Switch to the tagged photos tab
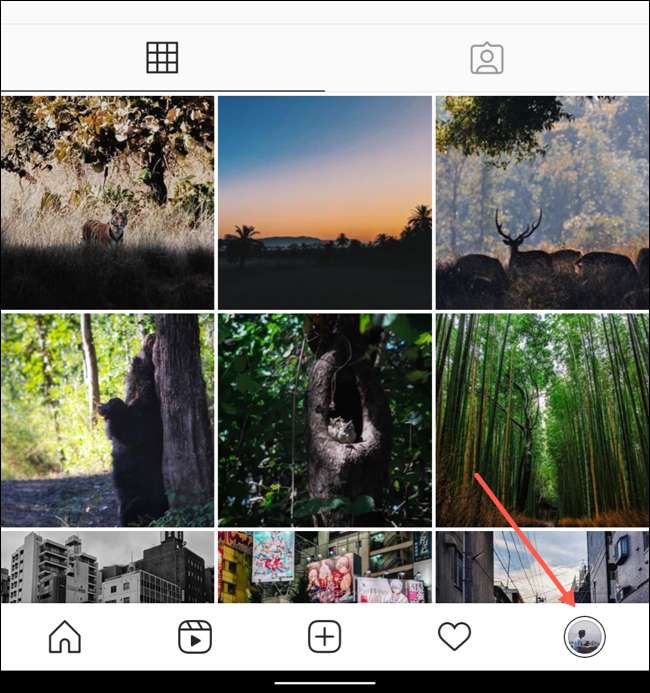 (487, 58)
